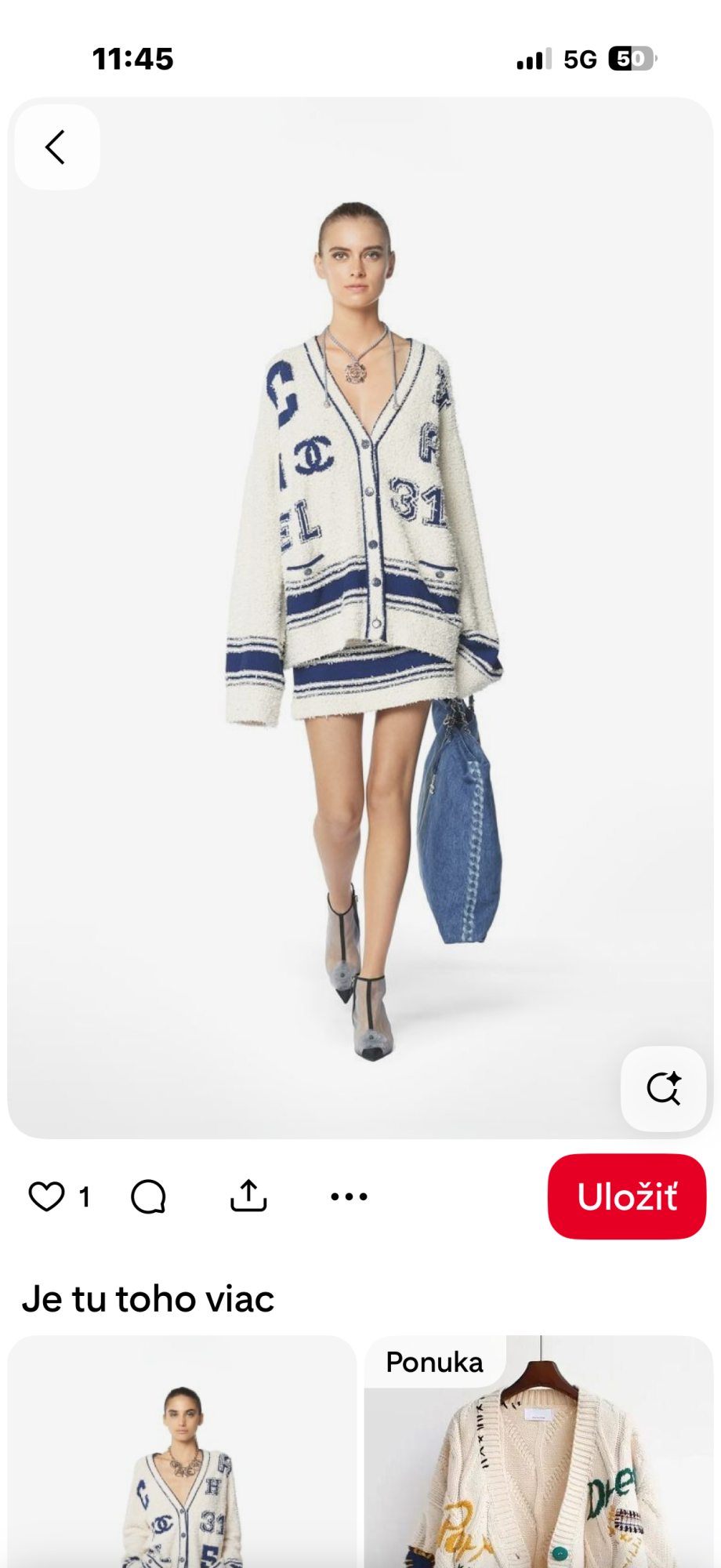This screenshot has width=721, height=1568.
Task: Like this pin with the heart
Action: [47, 1196]
